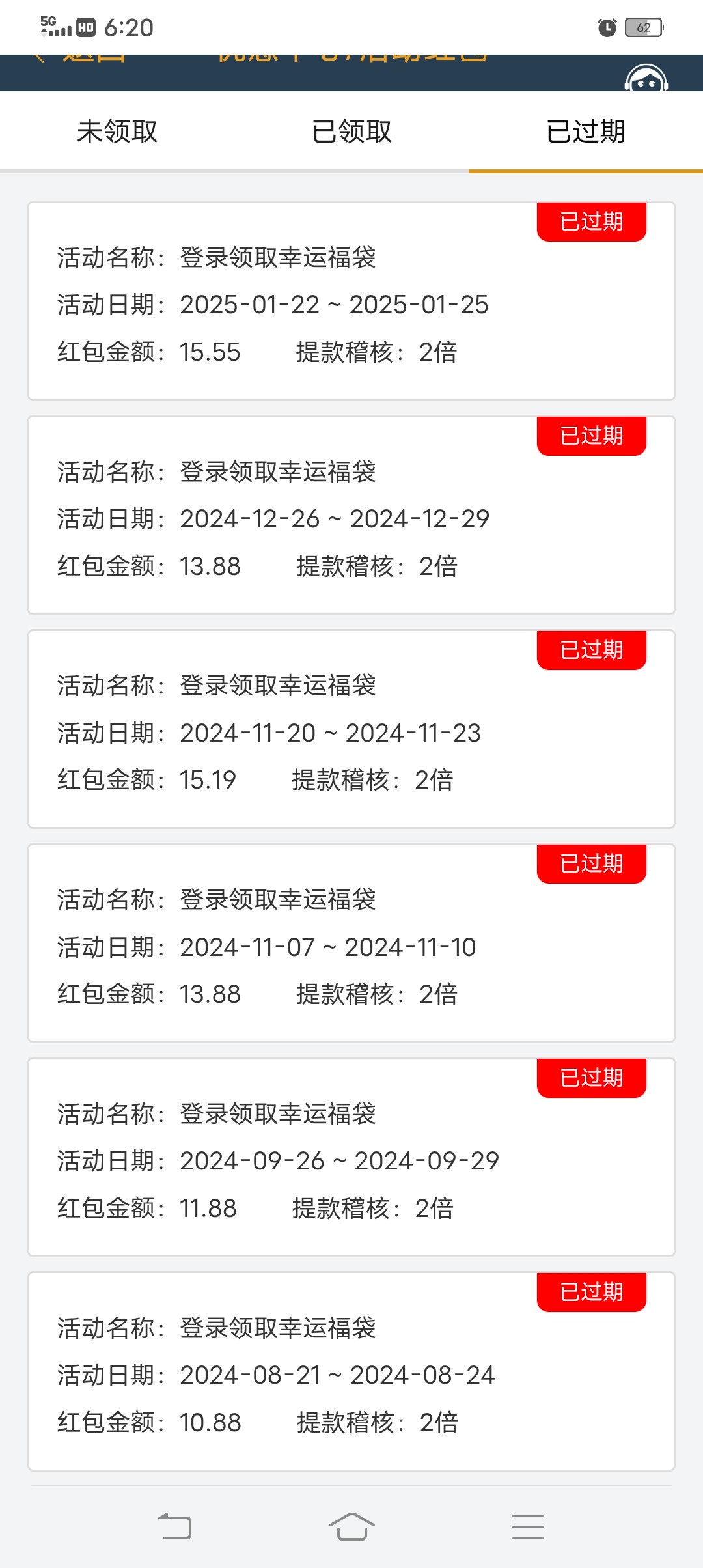Select the 已过期 tab
The width and height of the screenshot is (703, 1568).
(x=586, y=132)
